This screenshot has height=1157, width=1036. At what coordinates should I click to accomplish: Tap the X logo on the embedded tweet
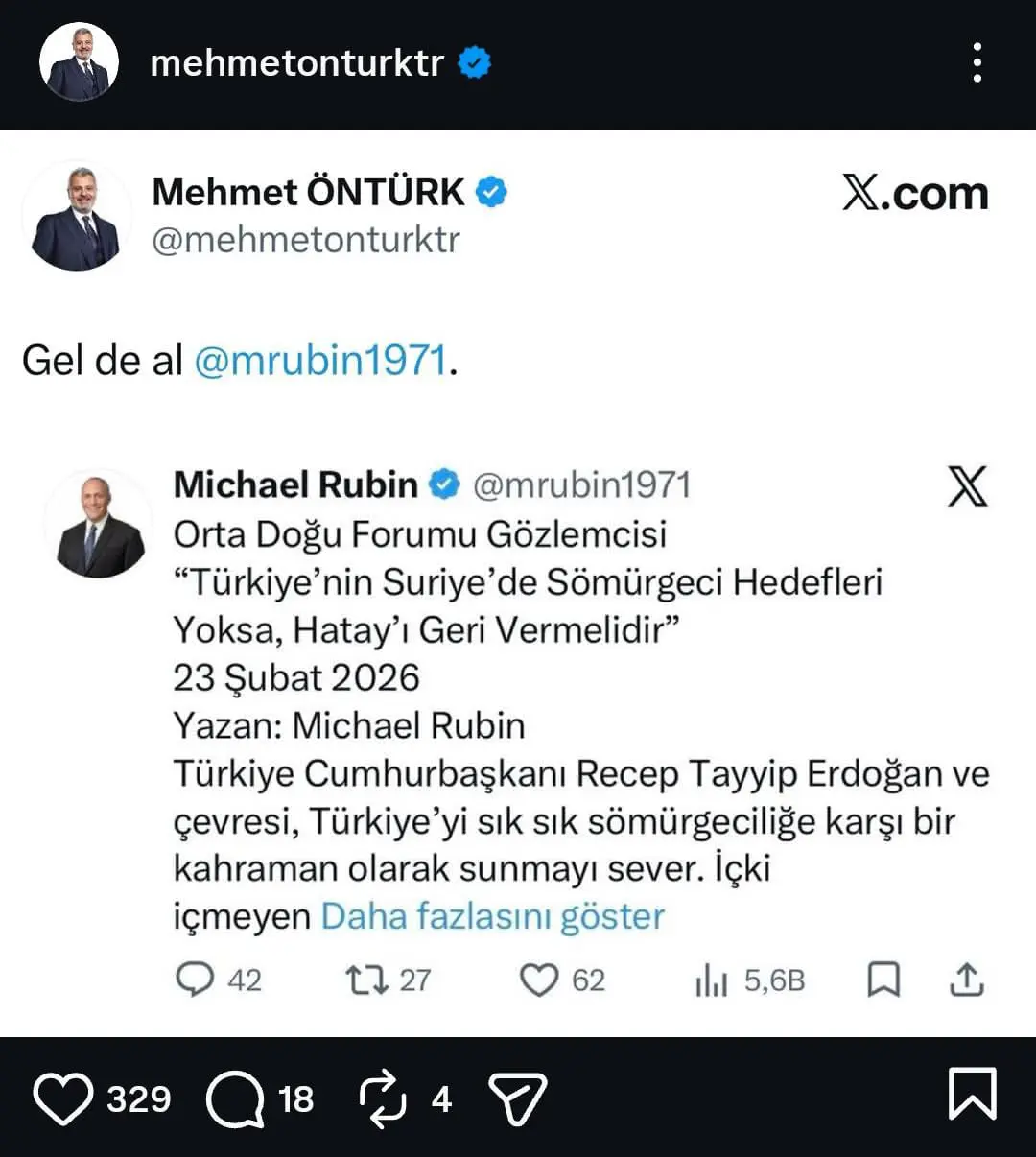(x=968, y=487)
